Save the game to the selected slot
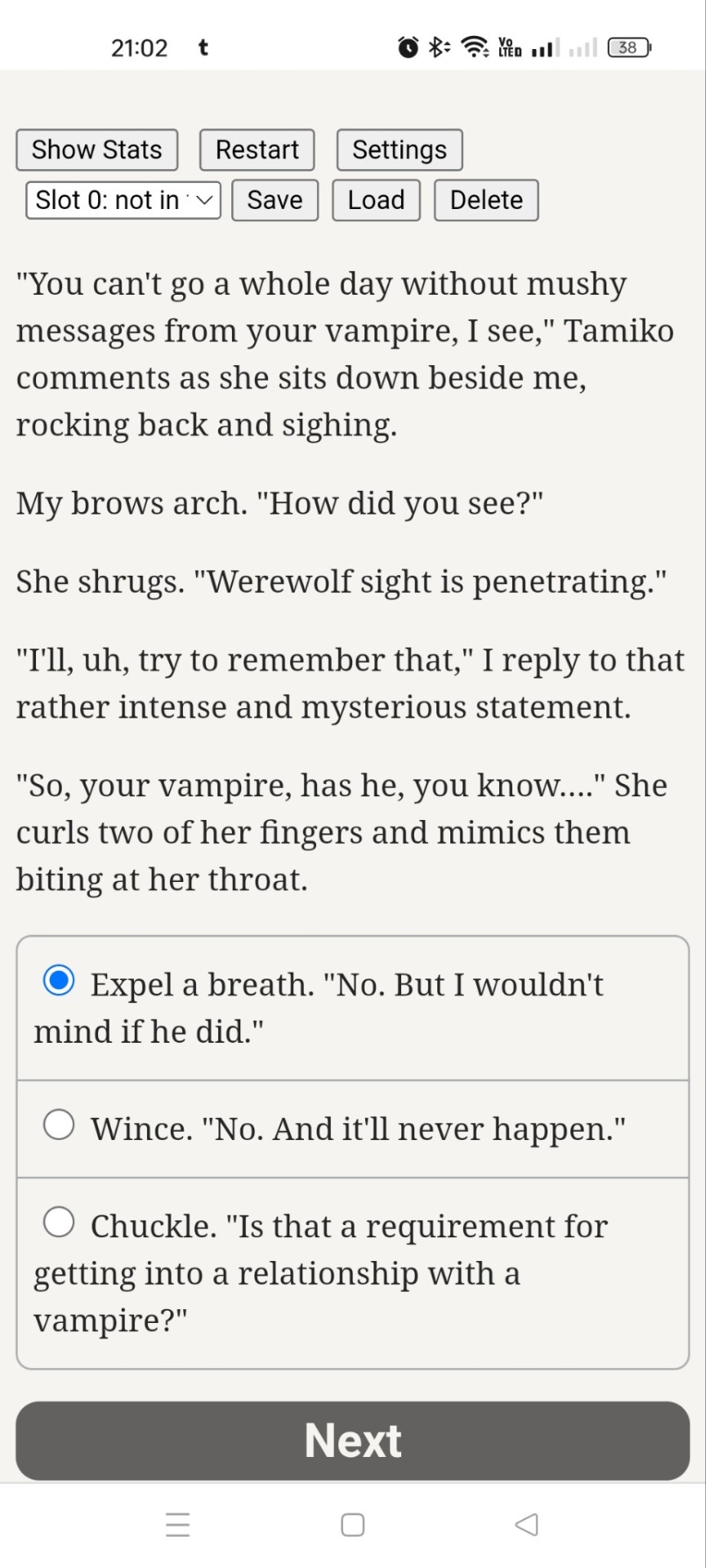Screen dimensions: 706x1568 pos(275,200)
